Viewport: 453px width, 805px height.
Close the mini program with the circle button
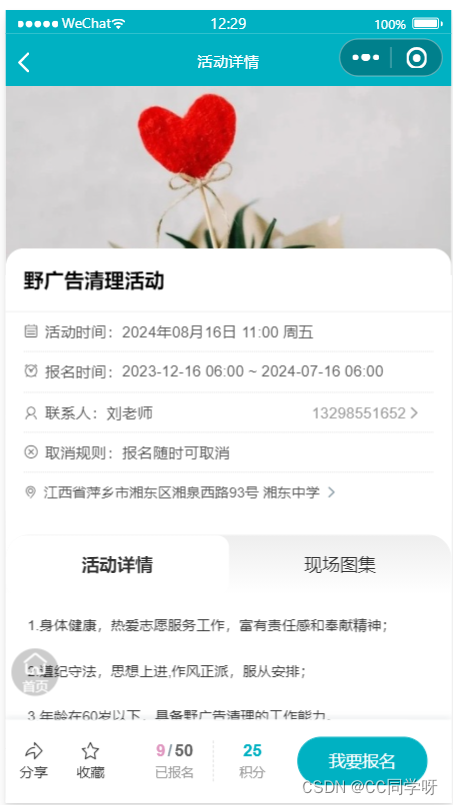pos(416,58)
